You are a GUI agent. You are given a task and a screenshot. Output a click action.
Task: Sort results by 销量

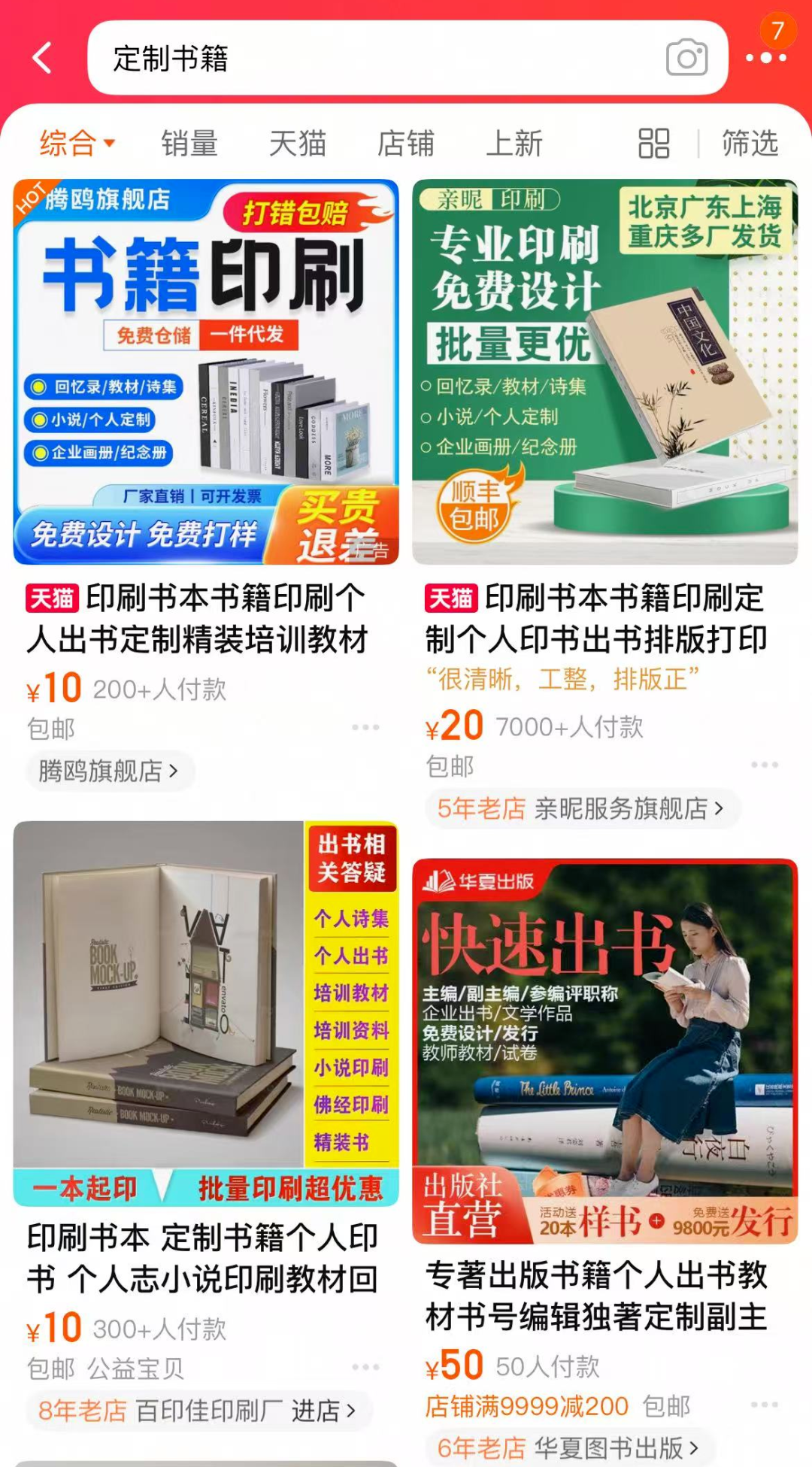click(x=189, y=143)
